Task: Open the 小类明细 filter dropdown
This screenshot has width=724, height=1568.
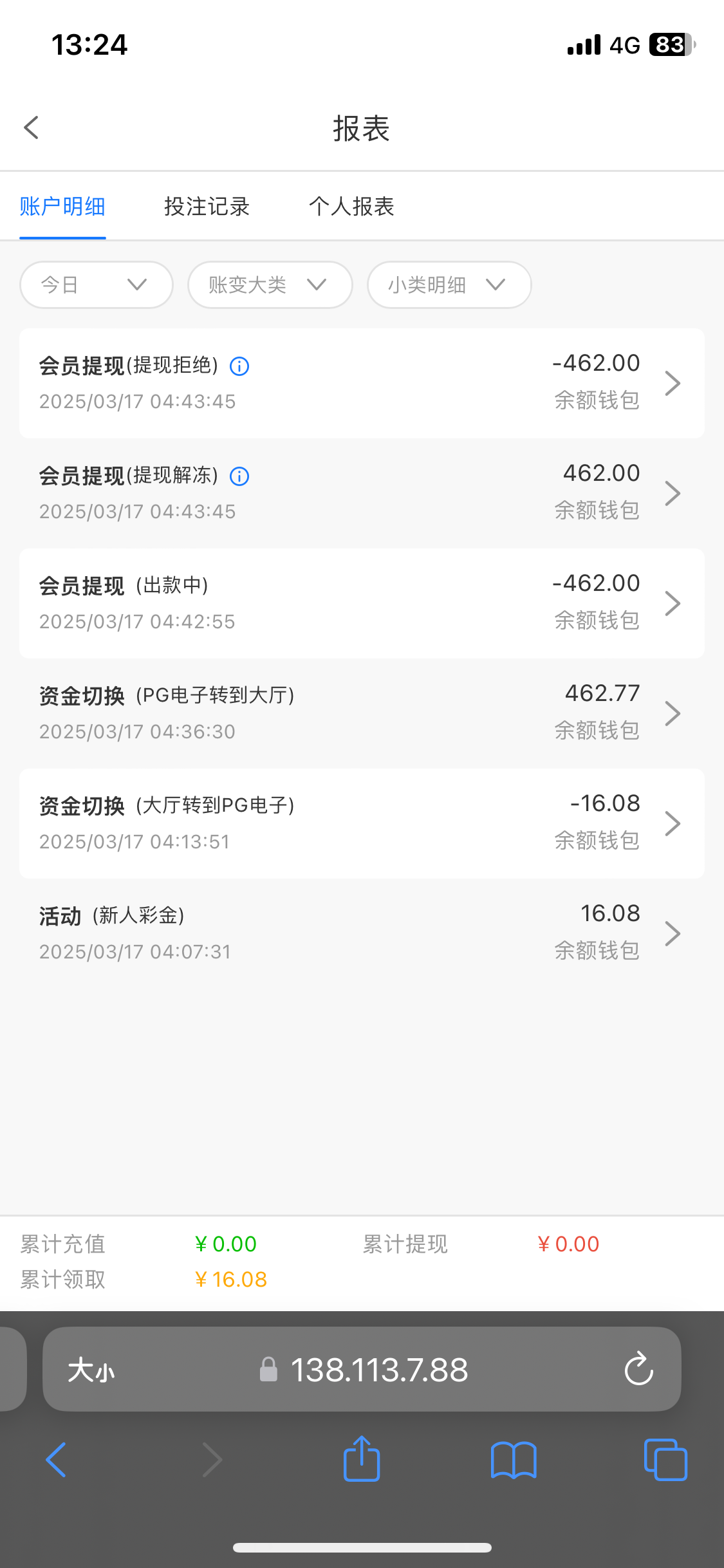Action: pyautogui.click(x=449, y=285)
